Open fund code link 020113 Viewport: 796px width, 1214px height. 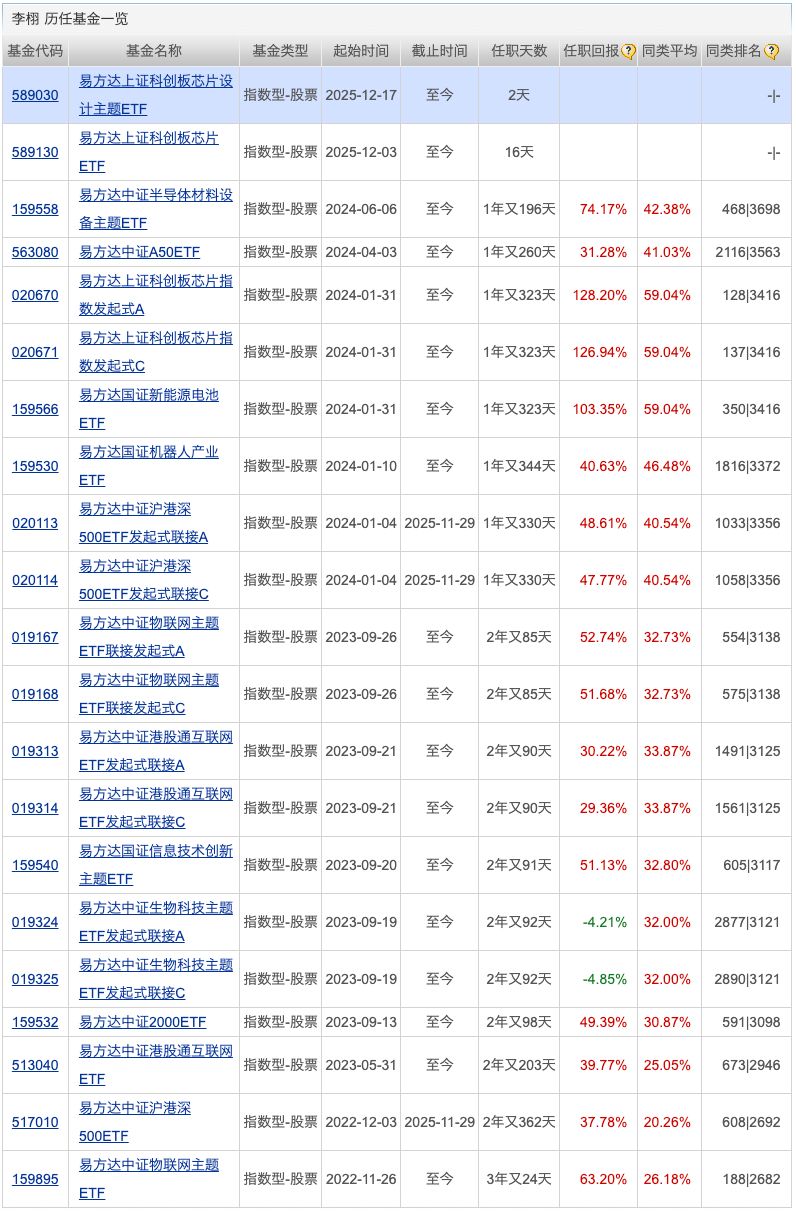tap(35, 523)
